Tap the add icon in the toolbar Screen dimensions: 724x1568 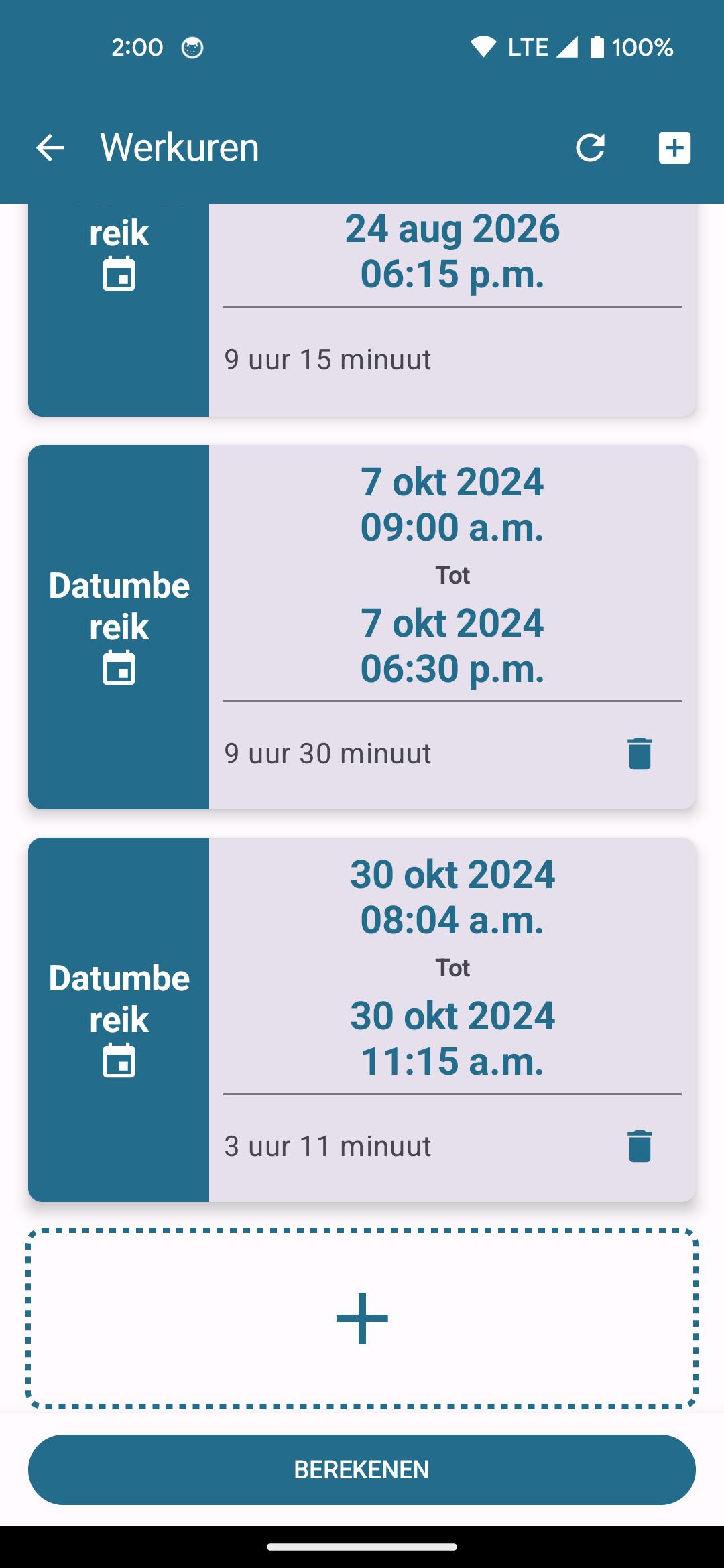(674, 147)
